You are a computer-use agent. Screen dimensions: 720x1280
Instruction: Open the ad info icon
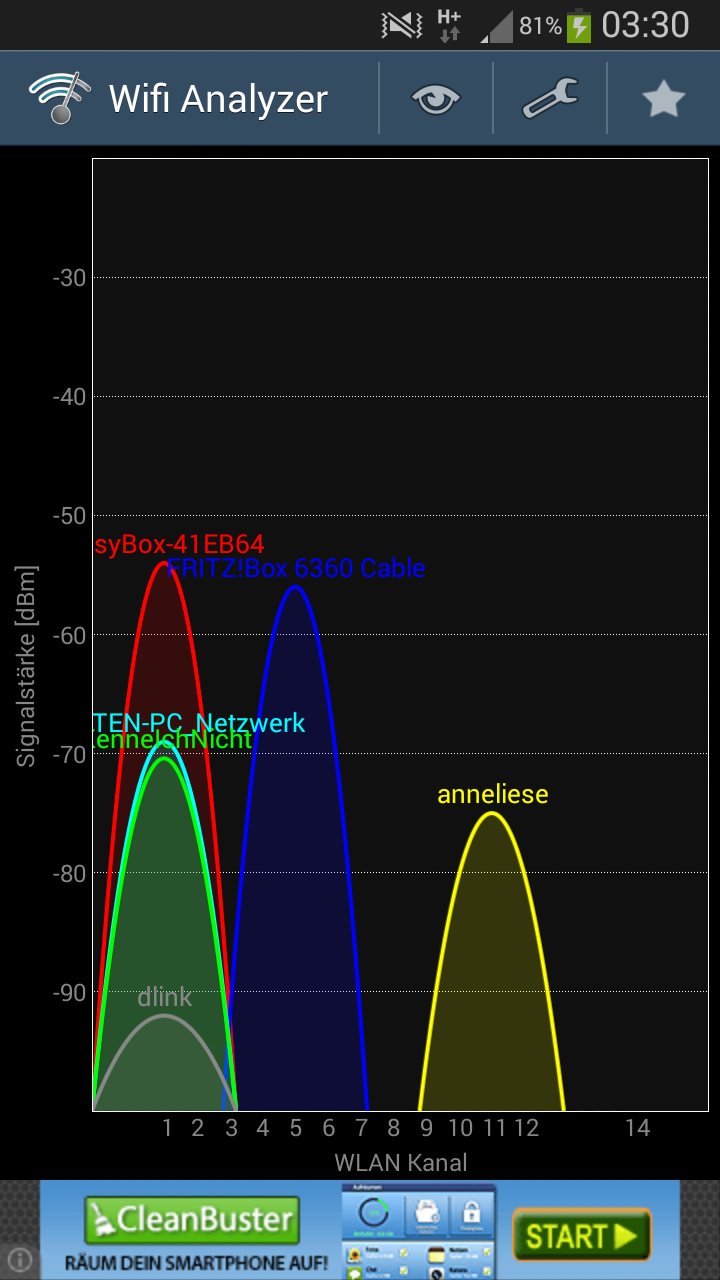coord(21,1259)
